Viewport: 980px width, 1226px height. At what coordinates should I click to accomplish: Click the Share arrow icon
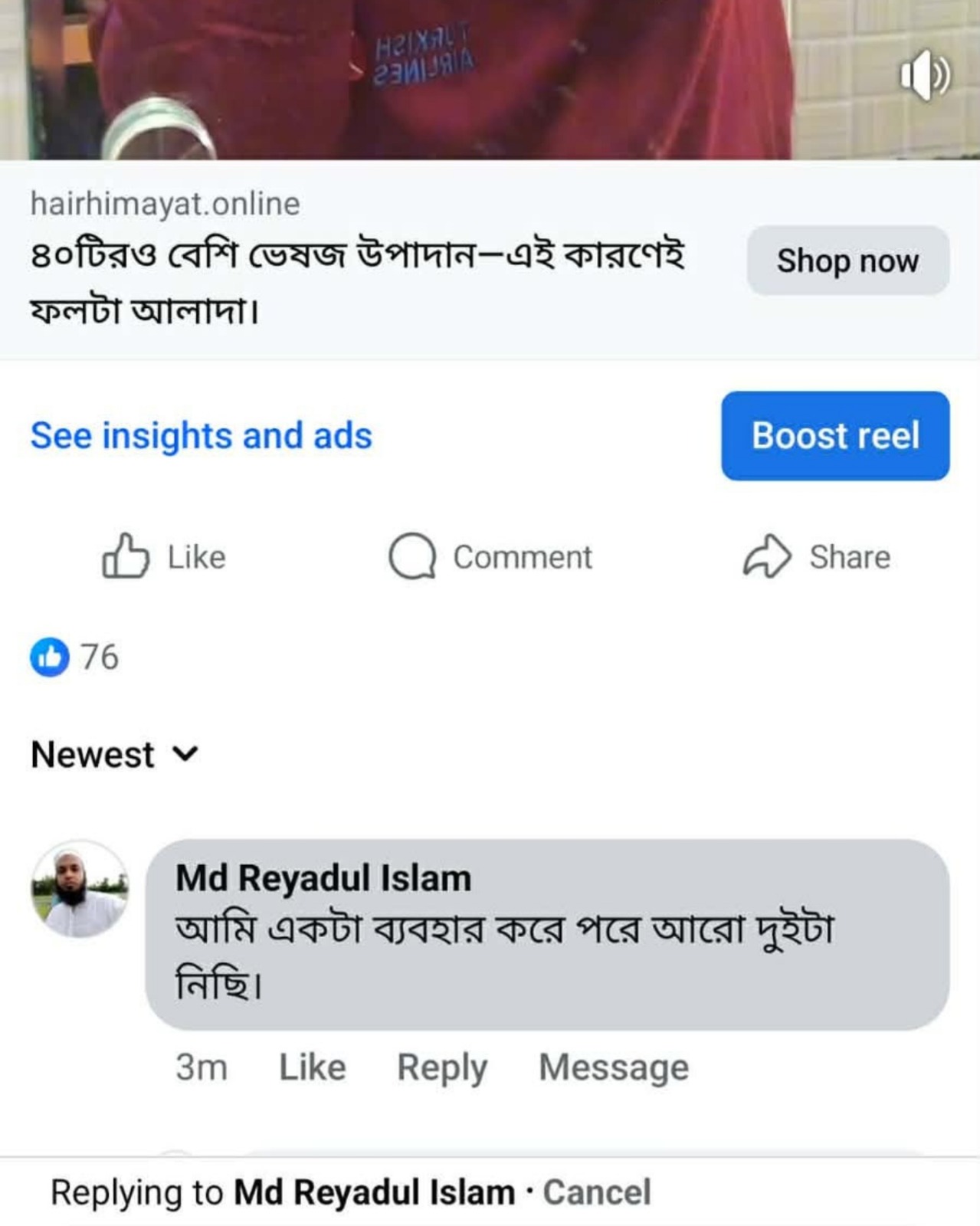766,557
